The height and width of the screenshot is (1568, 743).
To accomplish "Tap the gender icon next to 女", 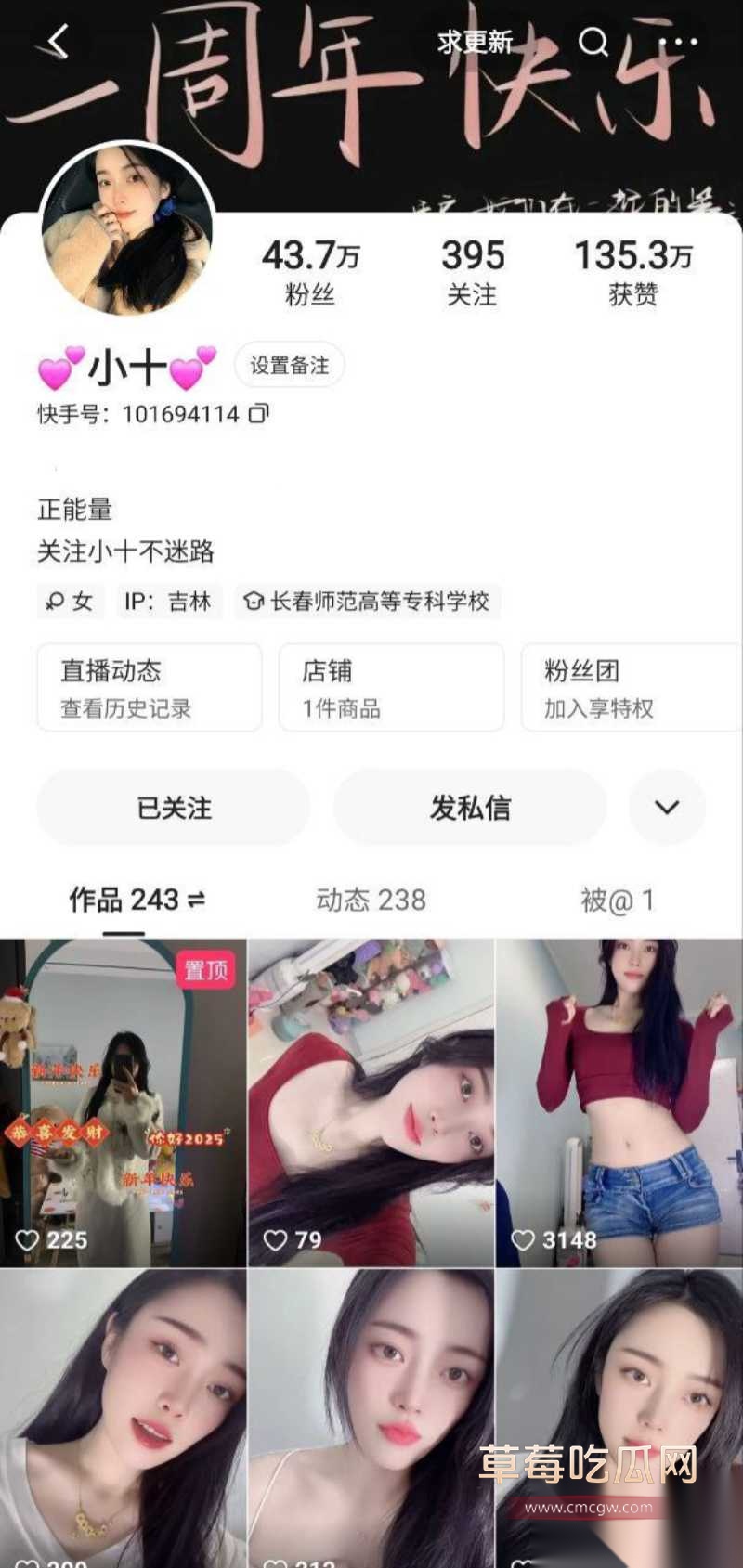I will [56, 602].
